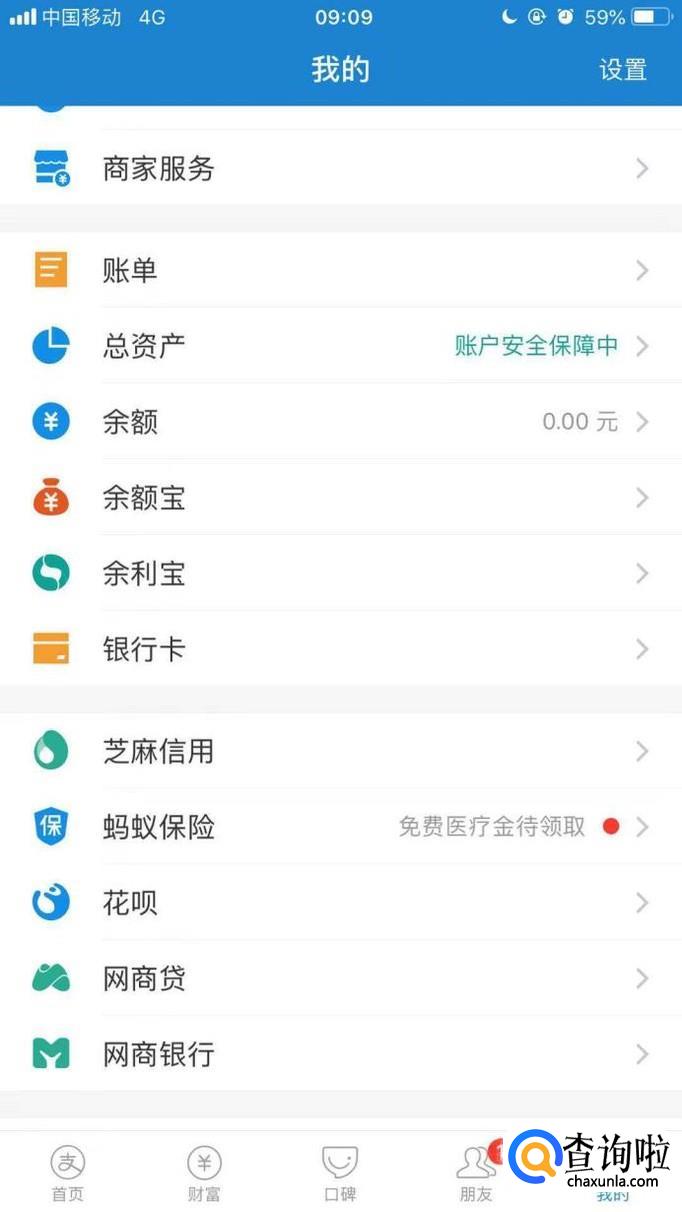The image size is (682, 1212).
Task: Open the 余额 balance row
Action: pyautogui.click(x=340, y=422)
